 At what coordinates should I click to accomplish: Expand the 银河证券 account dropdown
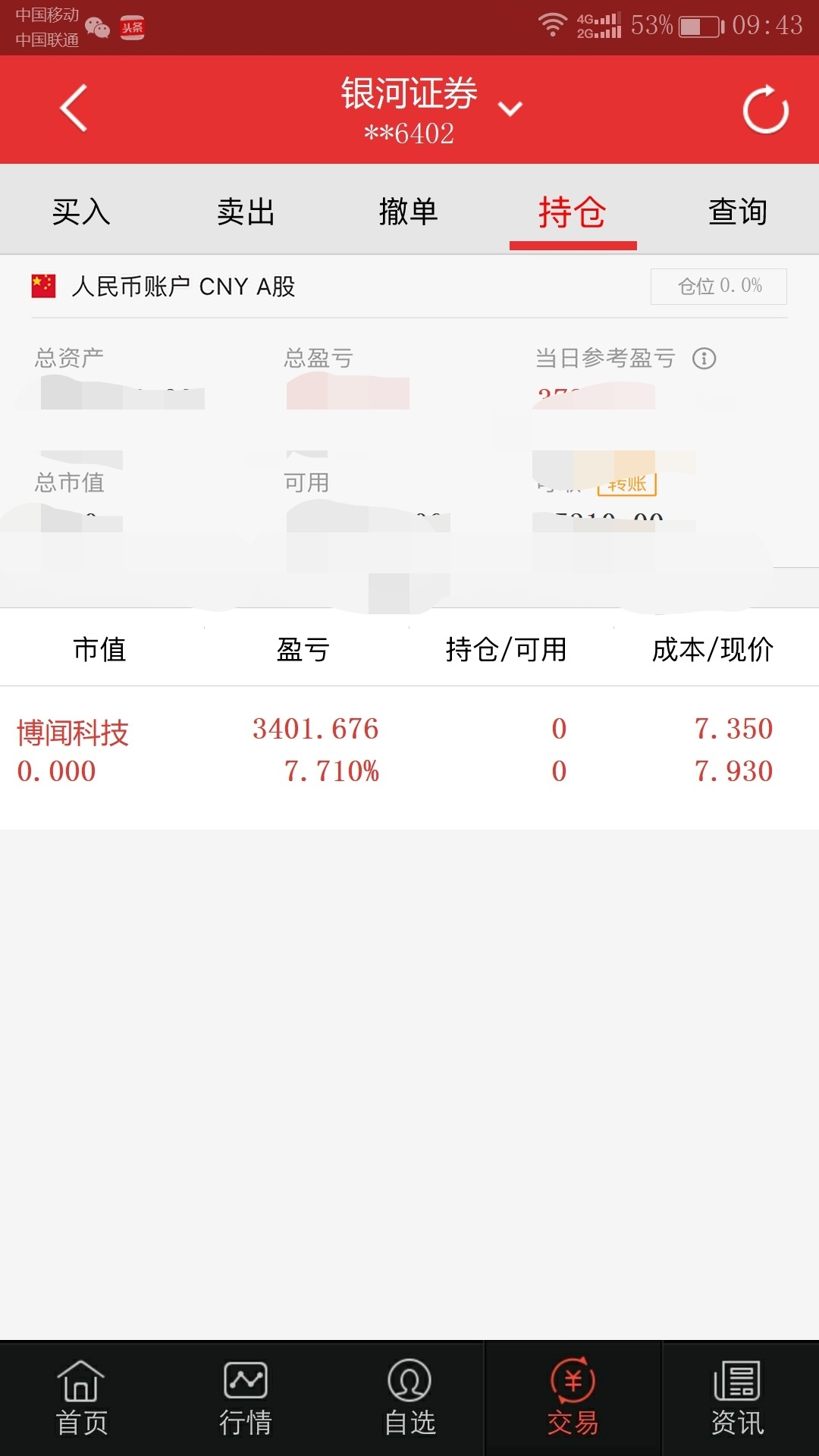(x=510, y=108)
